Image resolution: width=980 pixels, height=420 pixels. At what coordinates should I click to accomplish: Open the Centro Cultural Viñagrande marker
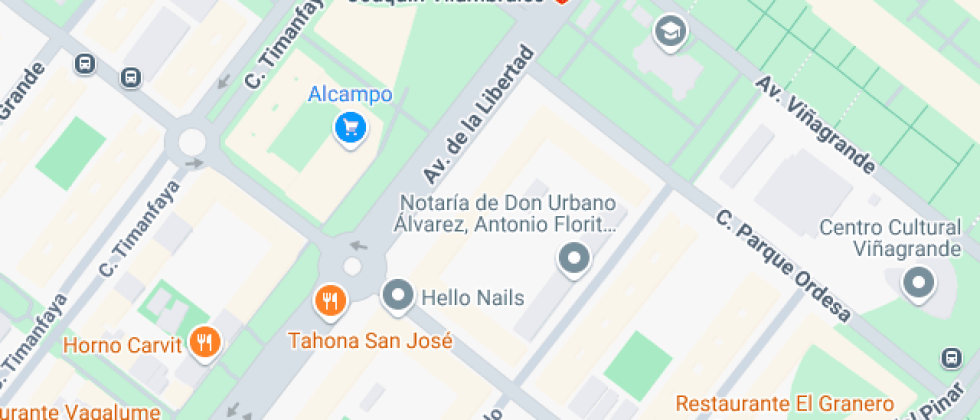click(917, 283)
